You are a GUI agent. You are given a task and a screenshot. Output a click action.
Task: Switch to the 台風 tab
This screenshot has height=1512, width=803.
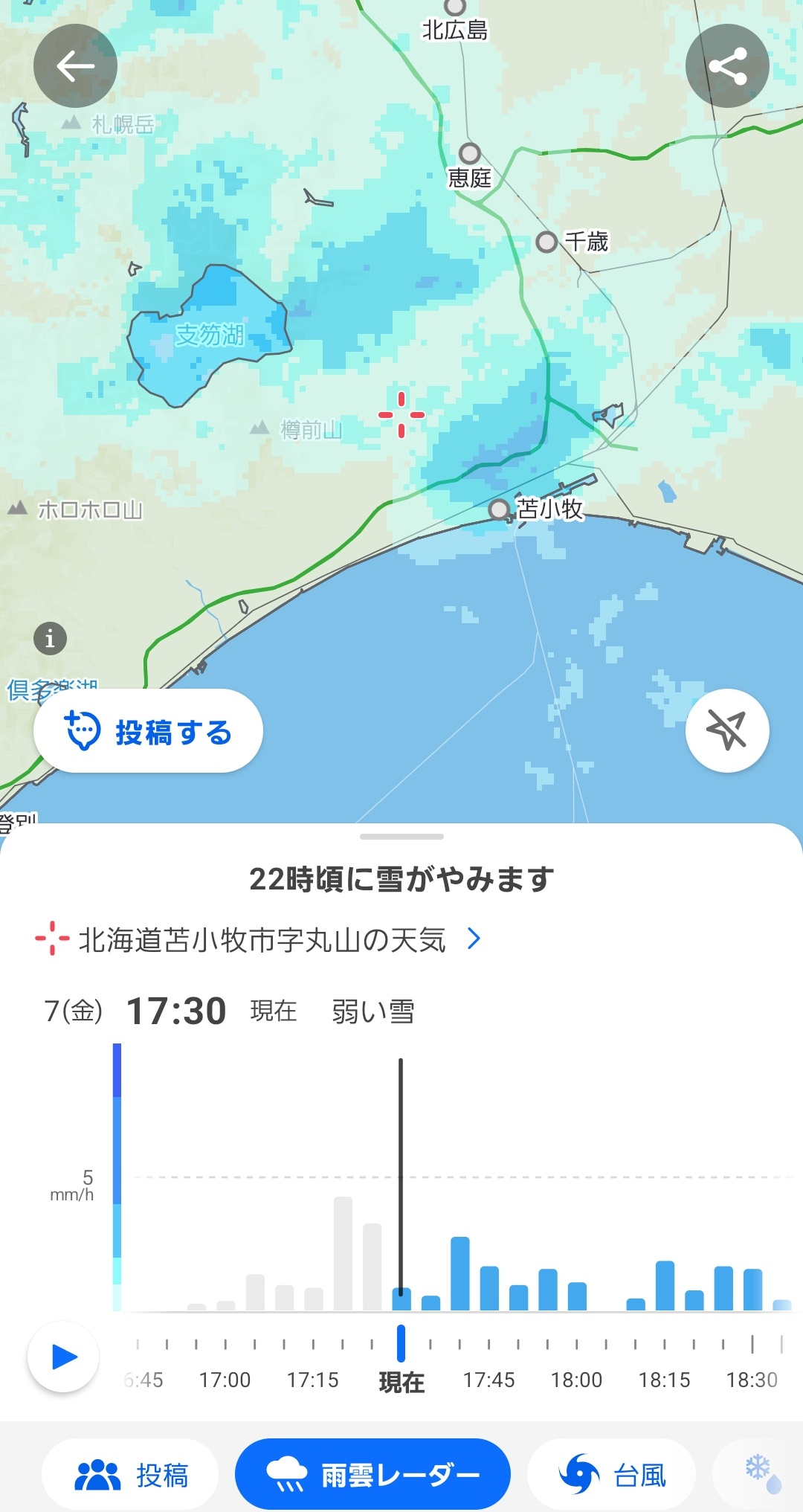(x=611, y=1475)
